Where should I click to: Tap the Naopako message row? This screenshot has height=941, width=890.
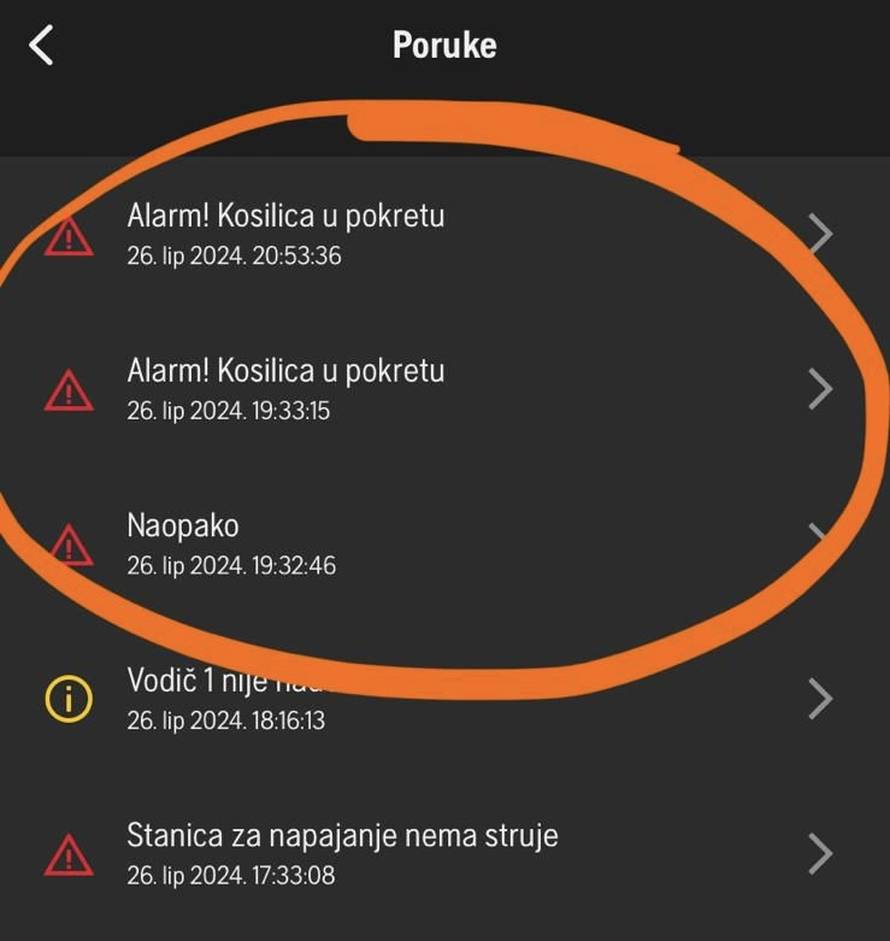400,543
